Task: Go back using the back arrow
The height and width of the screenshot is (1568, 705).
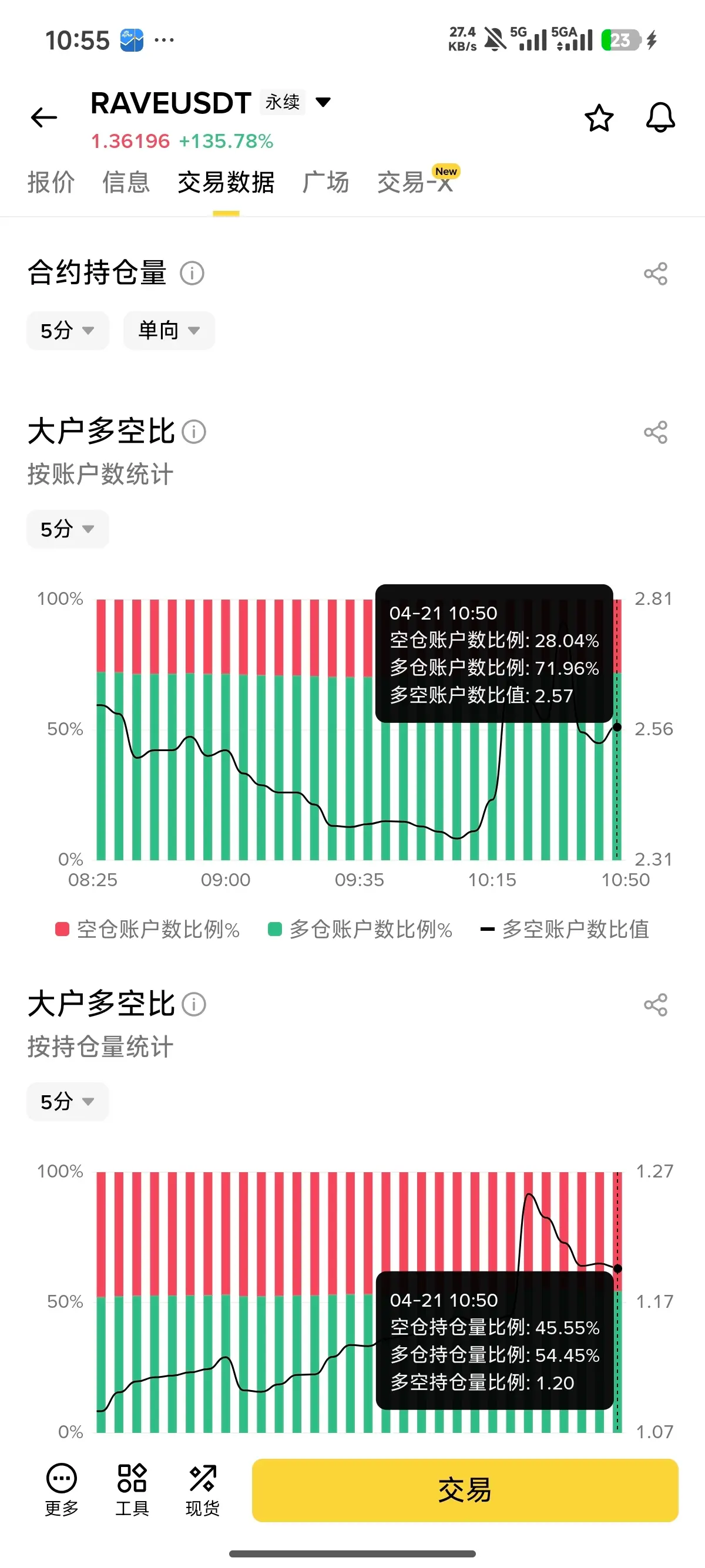Action: pyautogui.click(x=43, y=117)
